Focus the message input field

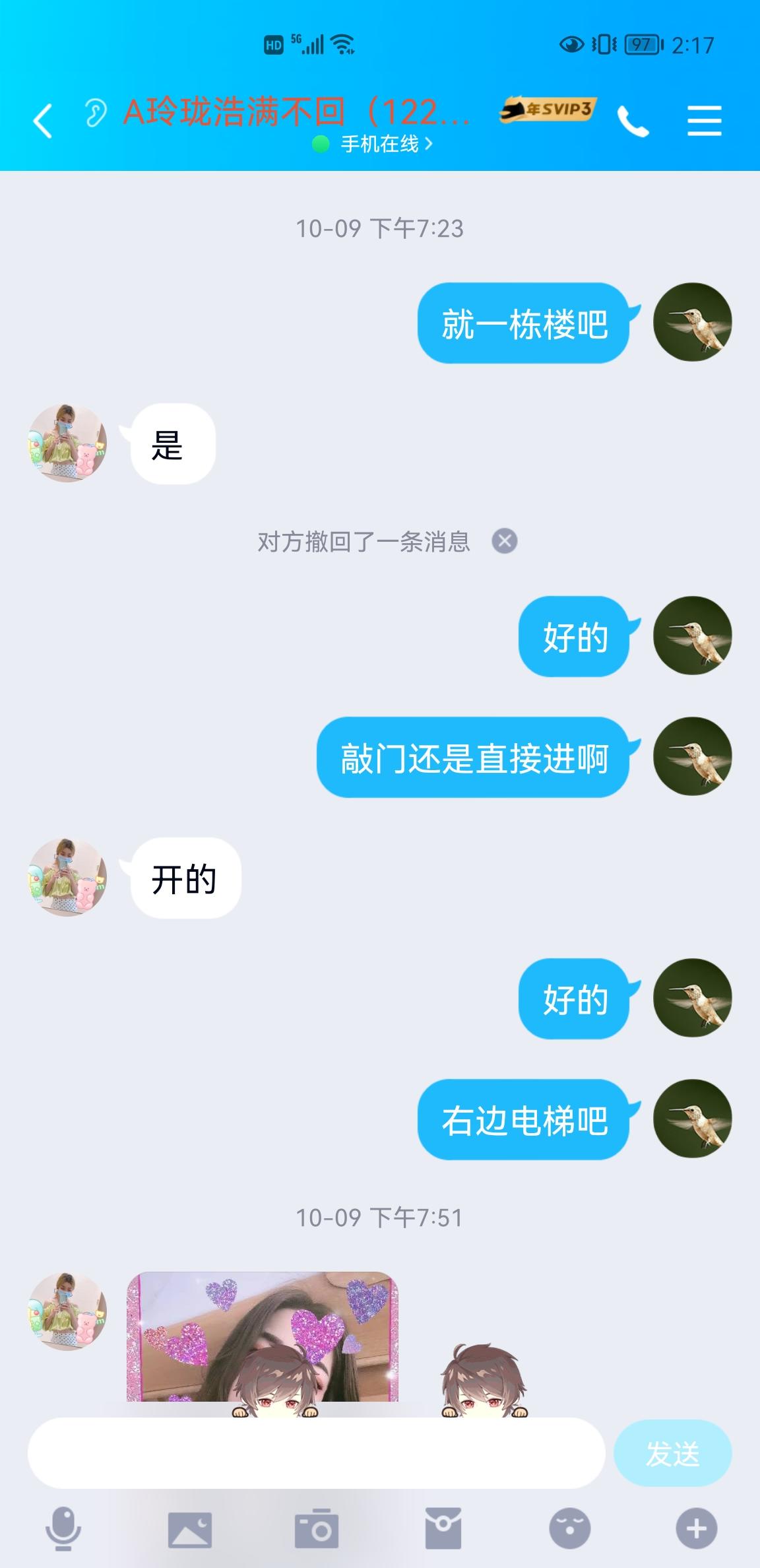315,1453
